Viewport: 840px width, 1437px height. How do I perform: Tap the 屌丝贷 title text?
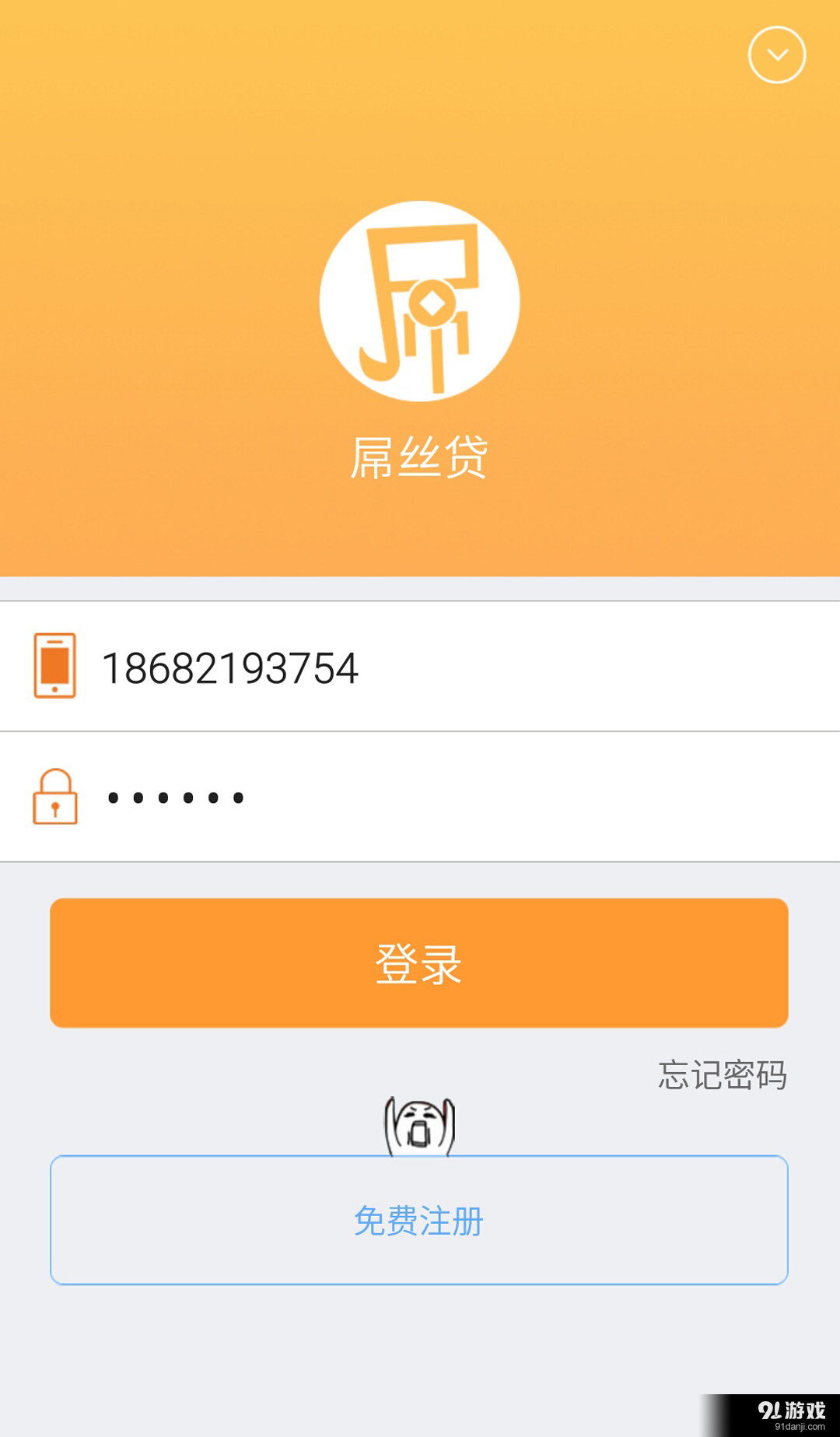418,457
